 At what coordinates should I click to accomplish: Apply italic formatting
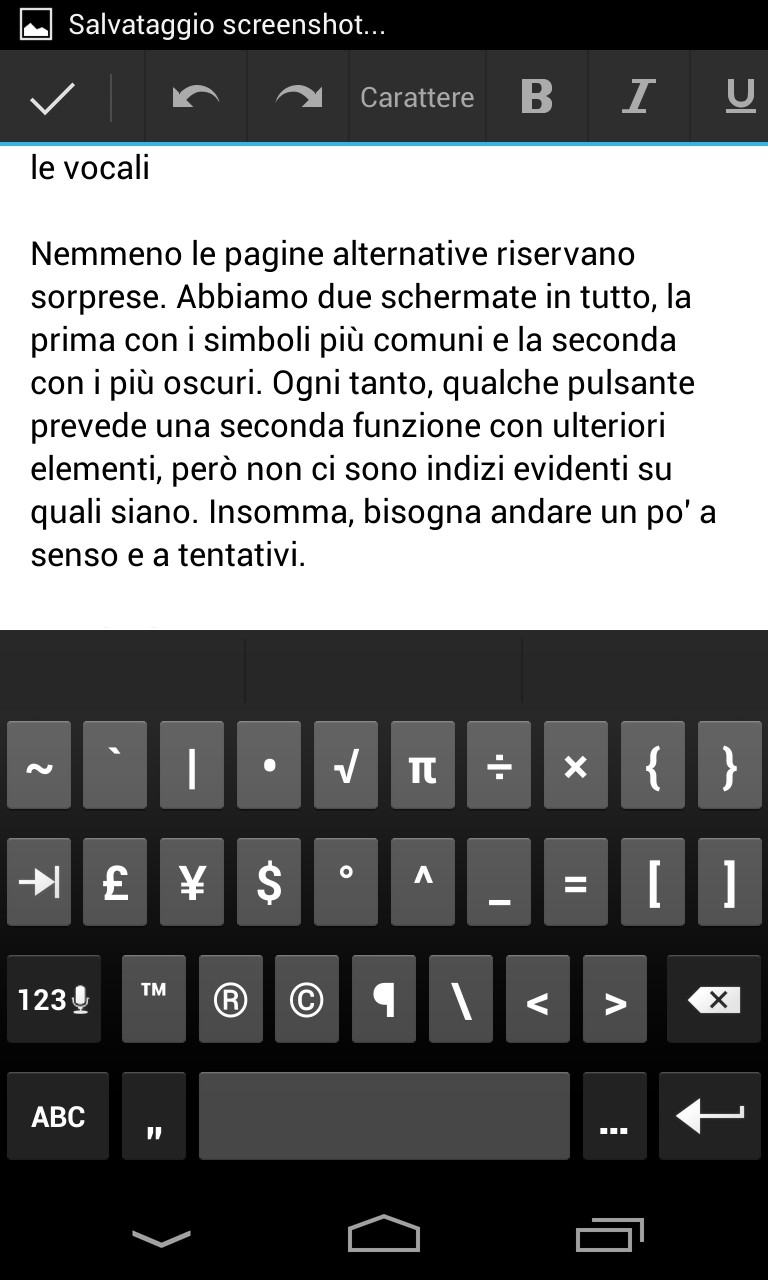(x=638, y=97)
